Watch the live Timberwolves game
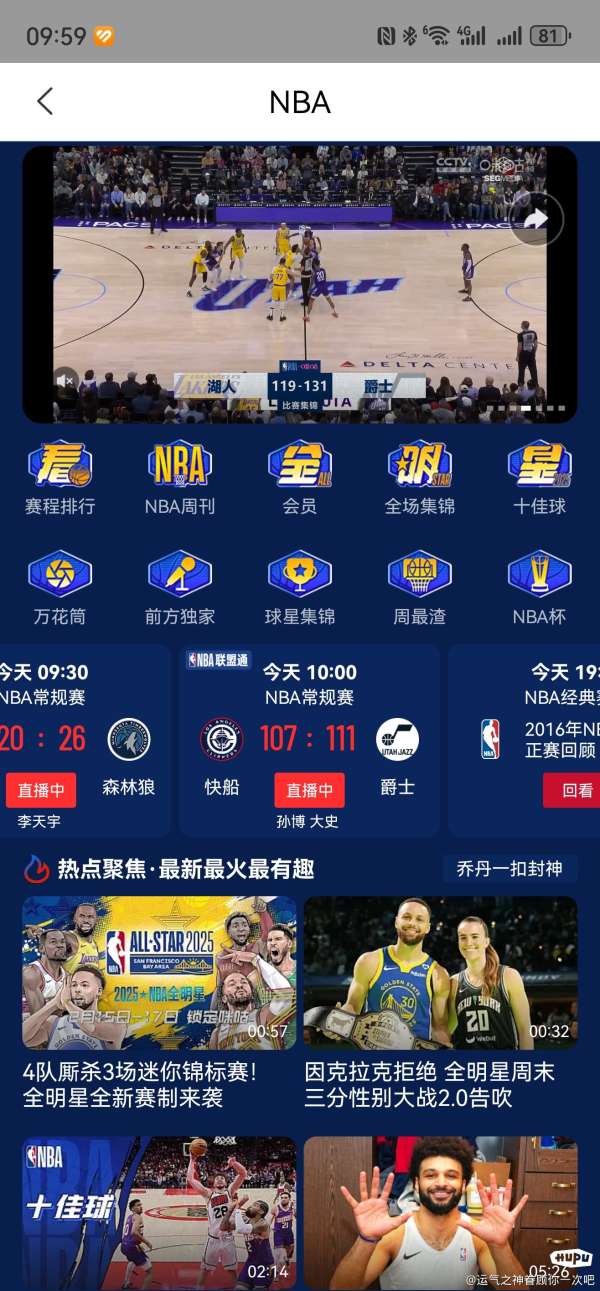Viewport: 600px width, 1291px height. click(x=41, y=790)
